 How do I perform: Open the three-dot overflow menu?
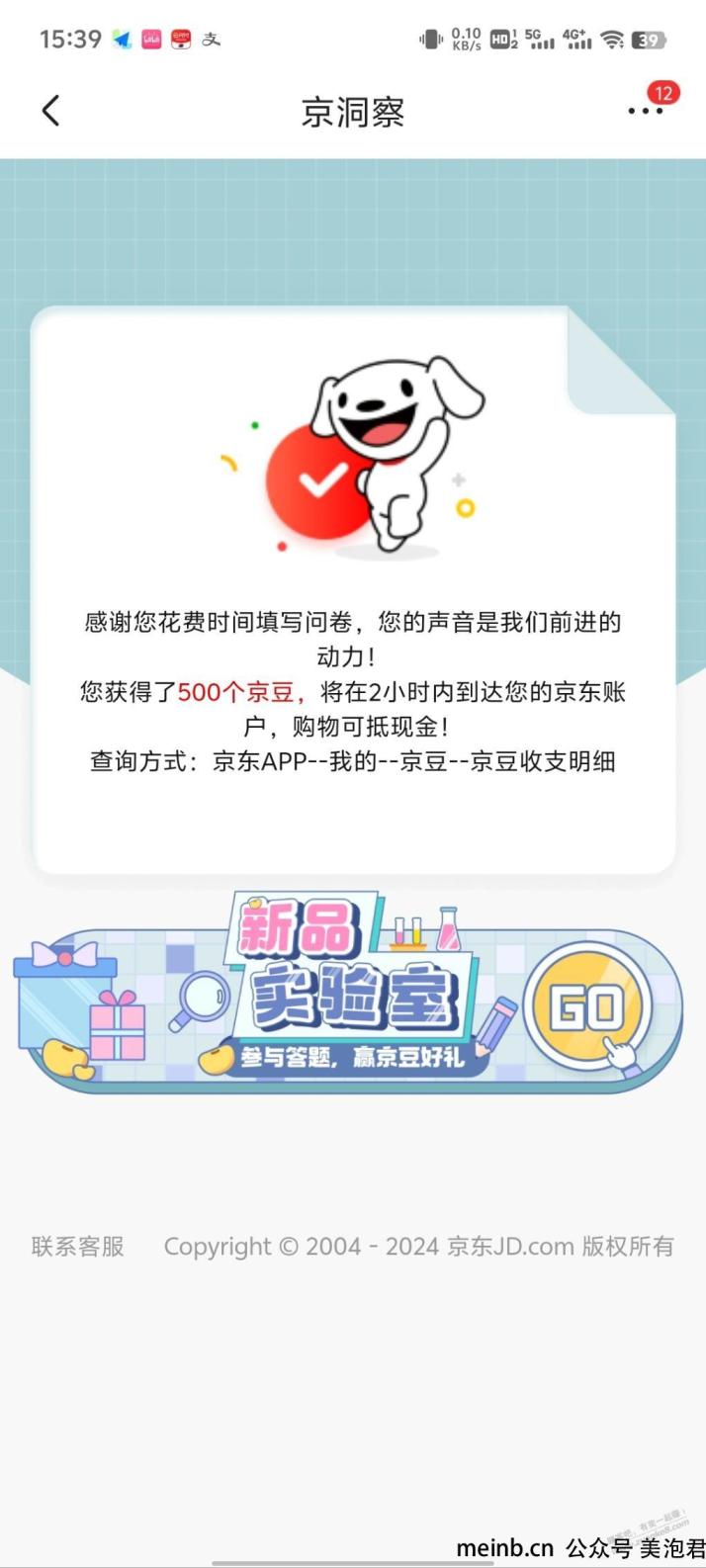tap(645, 111)
